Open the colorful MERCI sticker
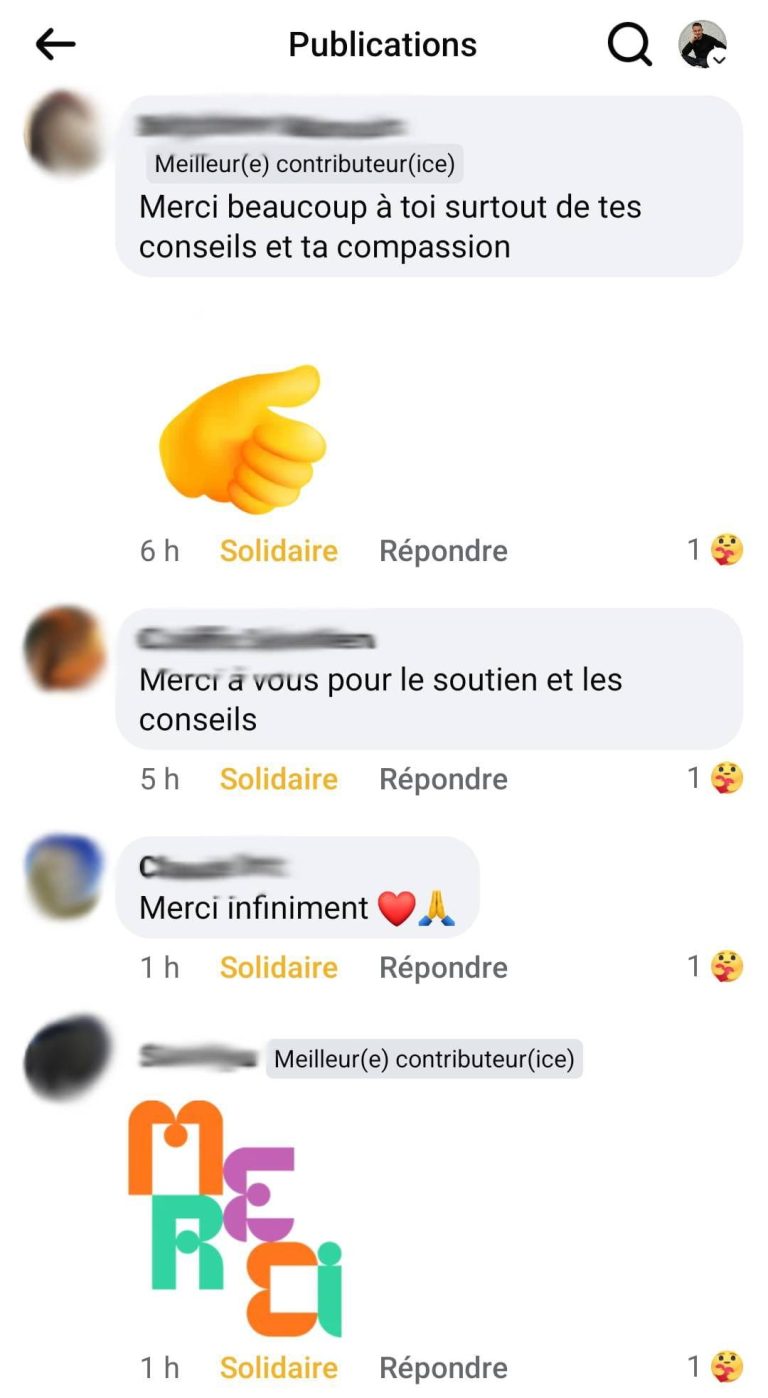 coord(236,1218)
